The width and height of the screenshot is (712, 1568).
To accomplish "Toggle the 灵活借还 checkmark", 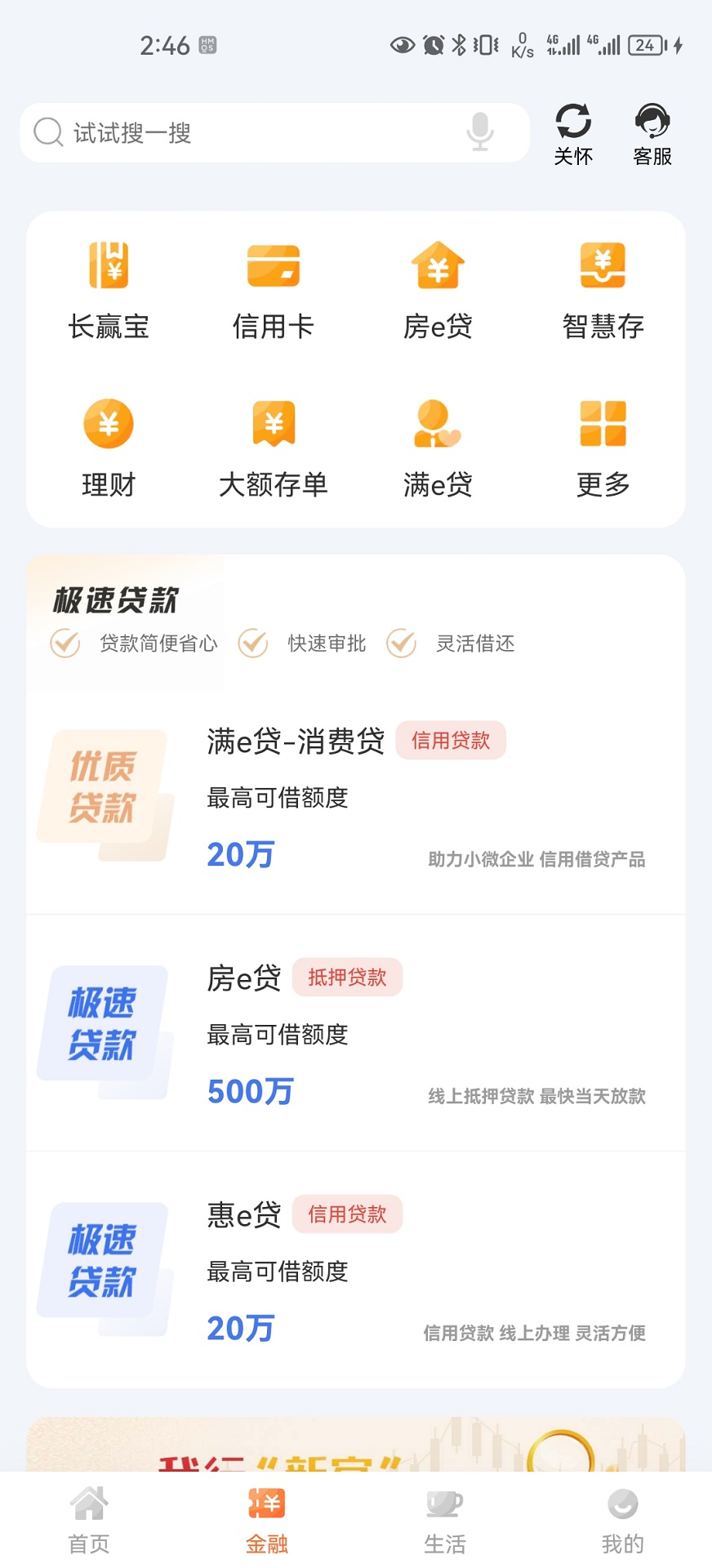I will click(401, 644).
